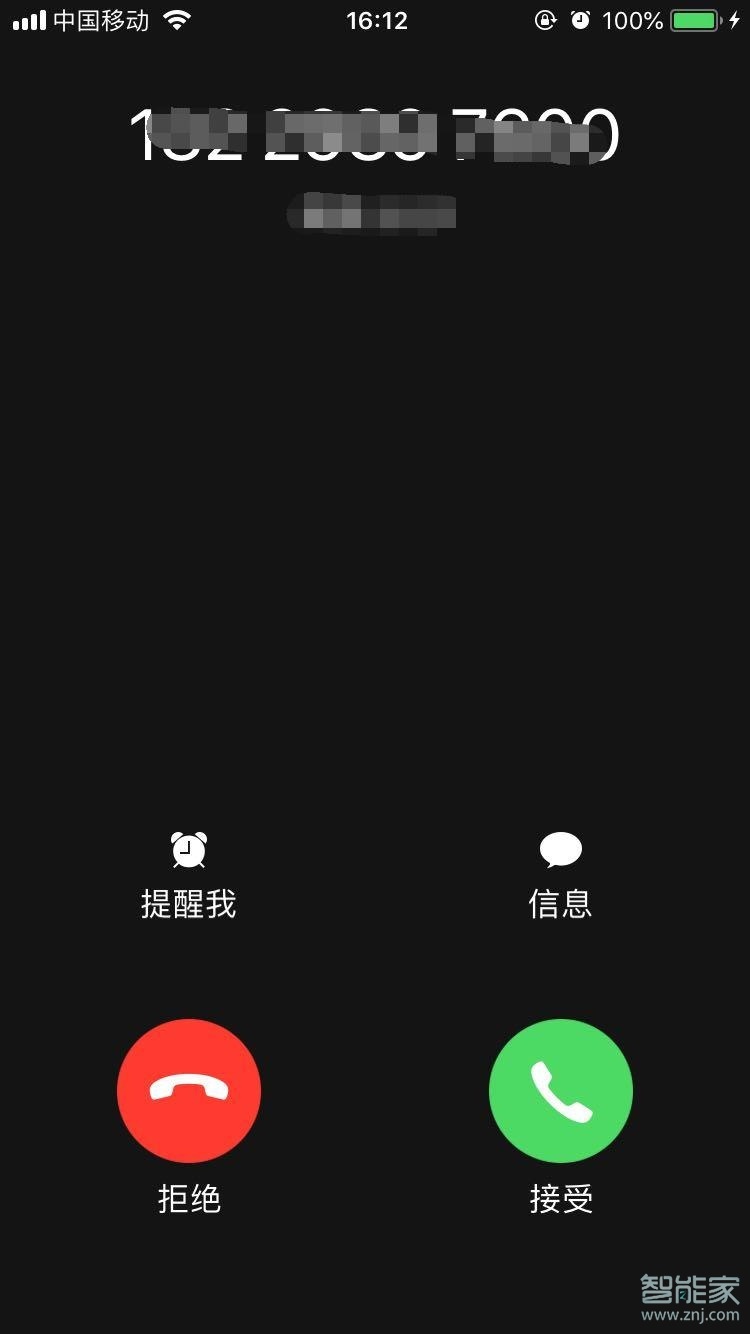Screen dimensions: 750x1334
Task: Tap 拒绝 to decline the call
Action: (x=189, y=1197)
